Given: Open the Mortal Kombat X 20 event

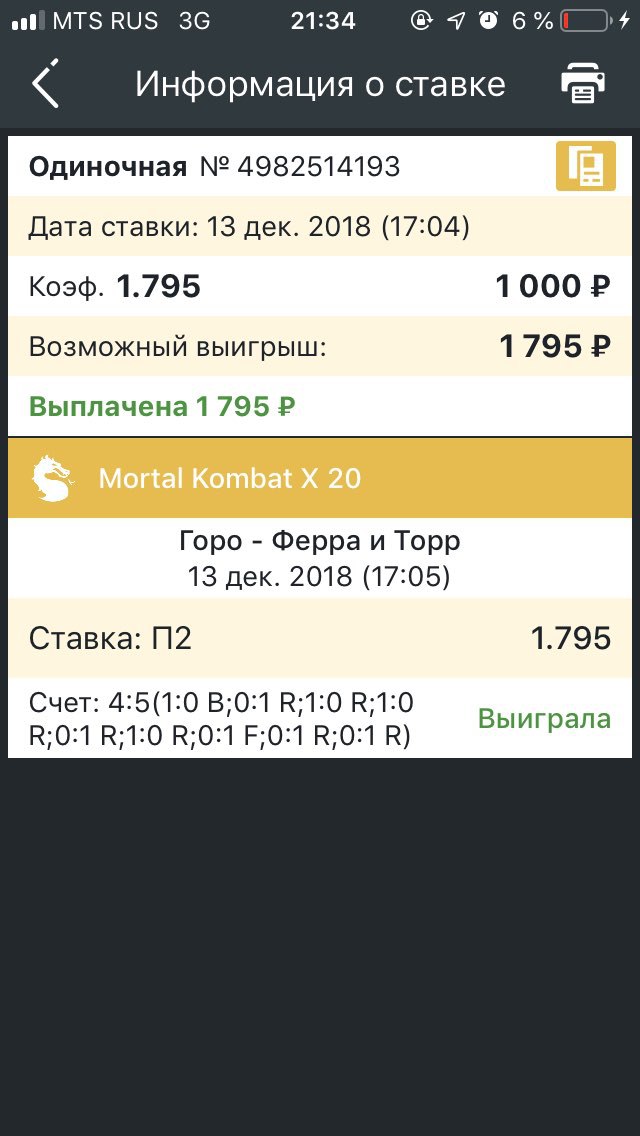Looking at the screenshot, I should (320, 478).
